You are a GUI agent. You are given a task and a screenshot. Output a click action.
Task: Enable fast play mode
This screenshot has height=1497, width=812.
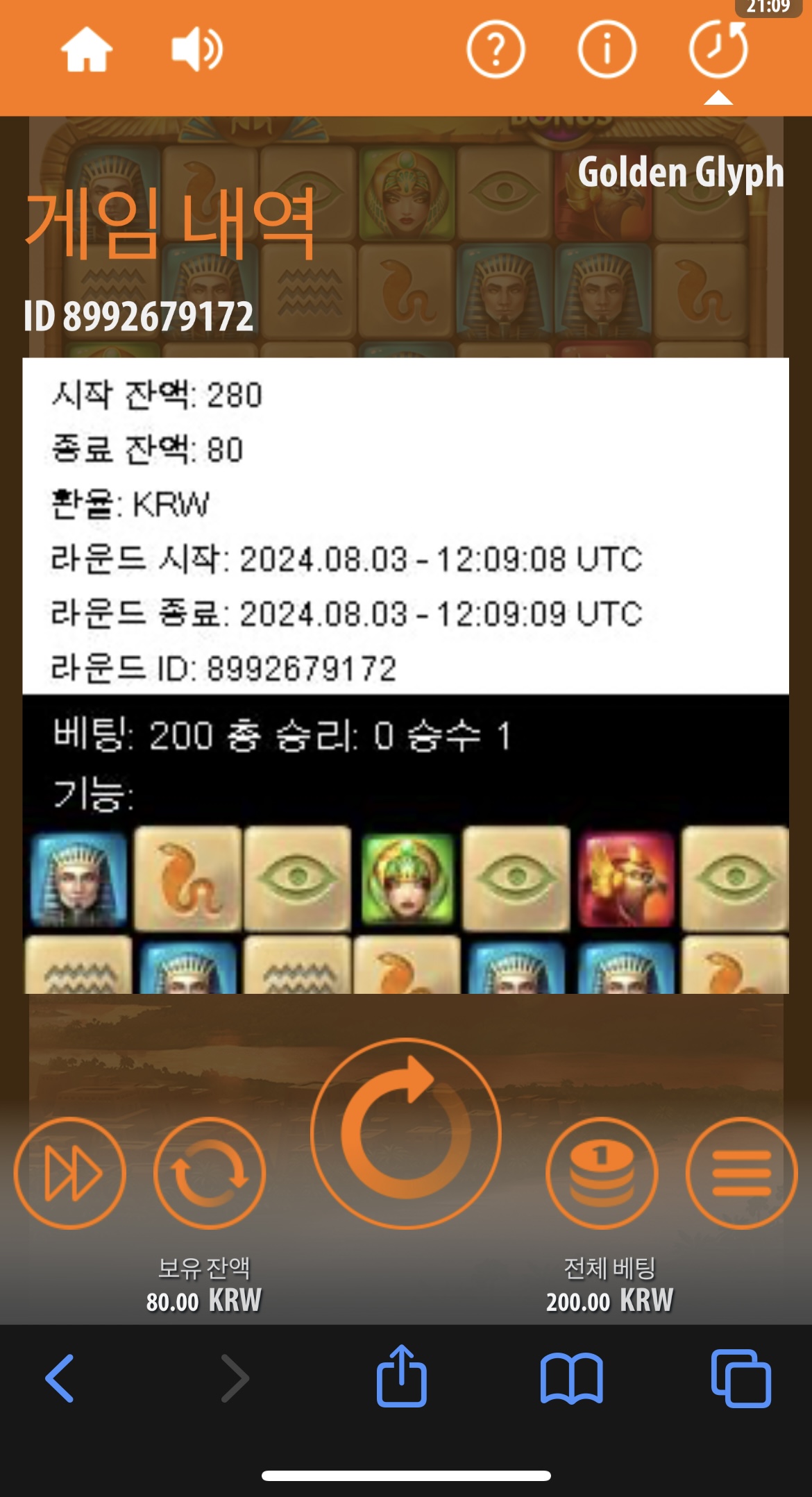pos(70,1173)
